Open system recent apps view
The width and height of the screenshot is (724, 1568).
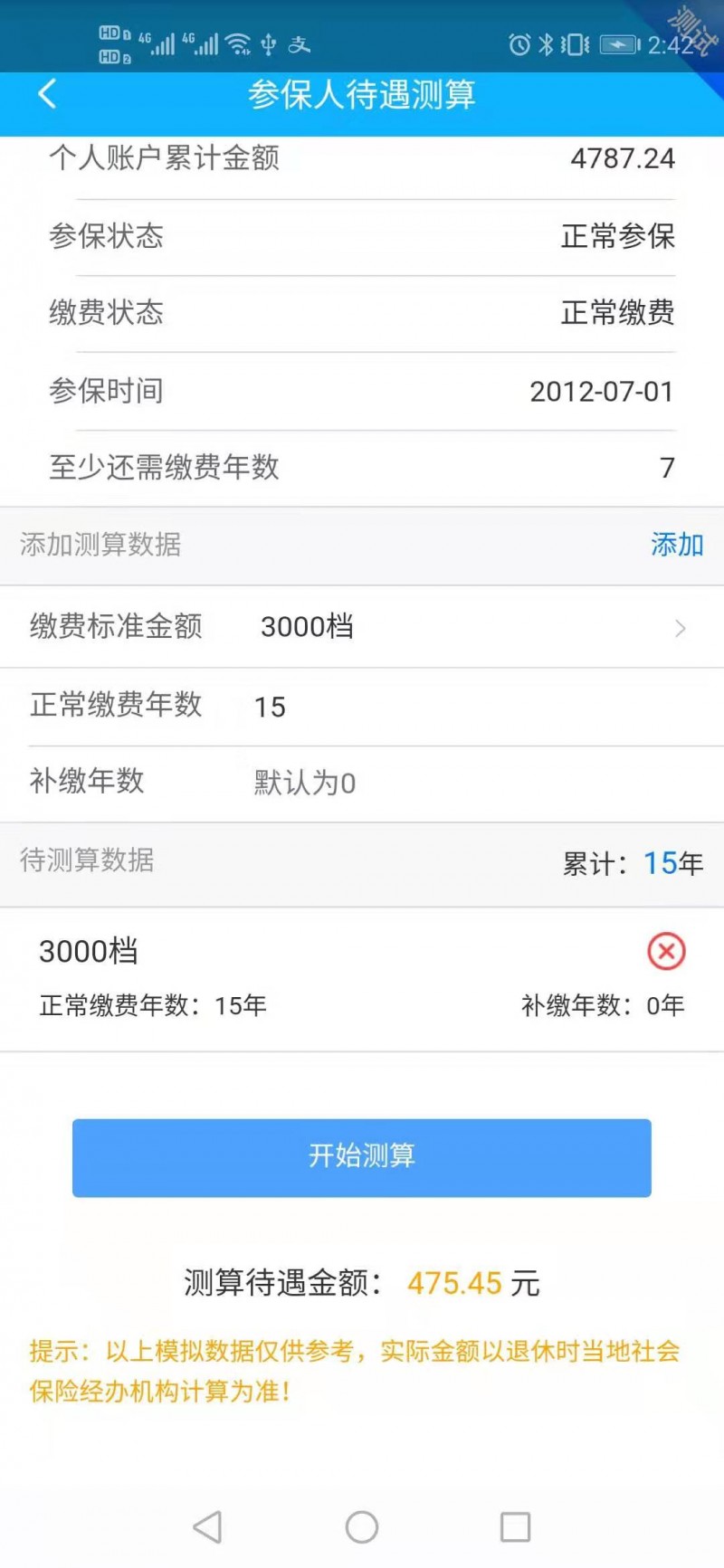(515, 1527)
